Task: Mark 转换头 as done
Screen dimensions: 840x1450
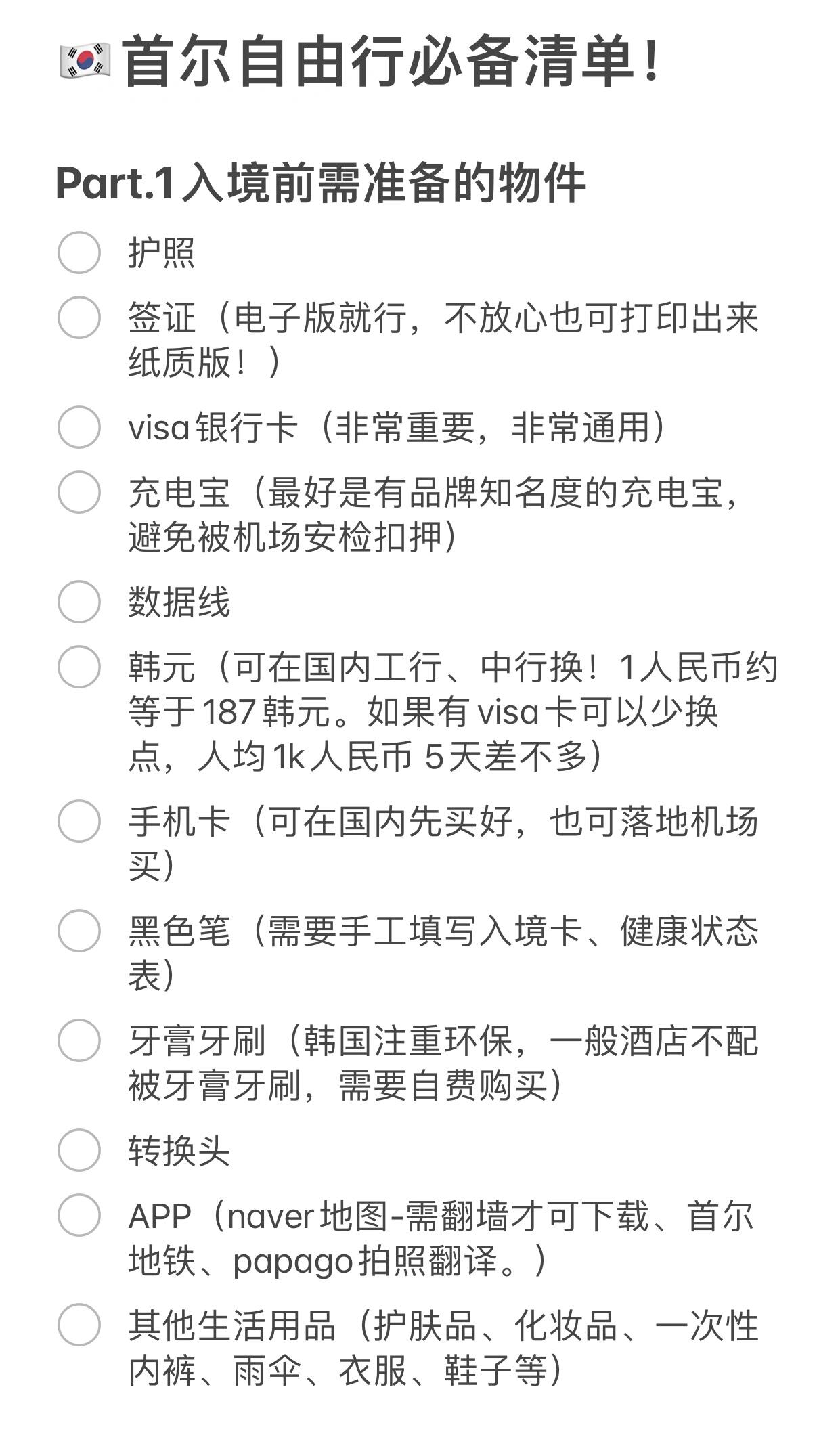Action: coord(79,1150)
